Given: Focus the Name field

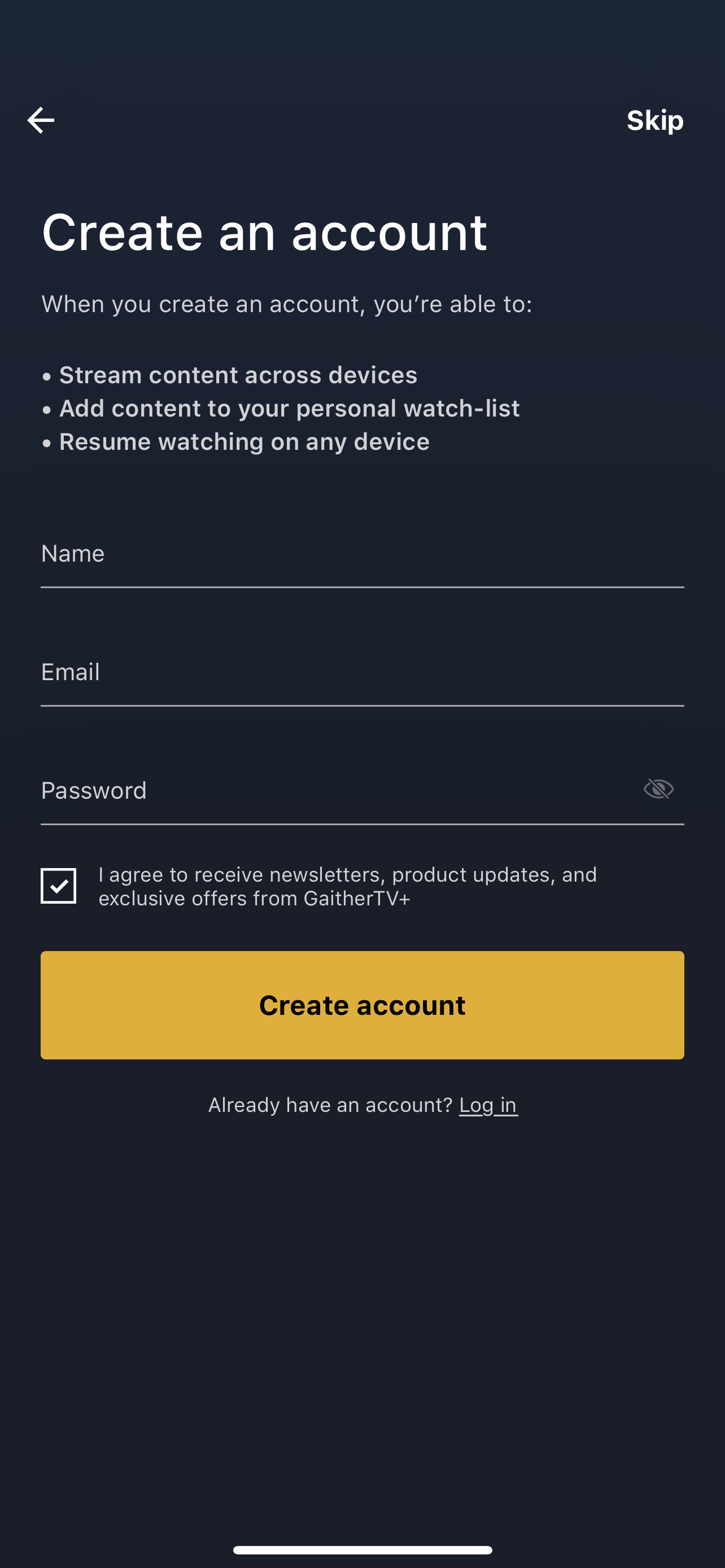Looking at the screenshot, I should pos(362,554).
